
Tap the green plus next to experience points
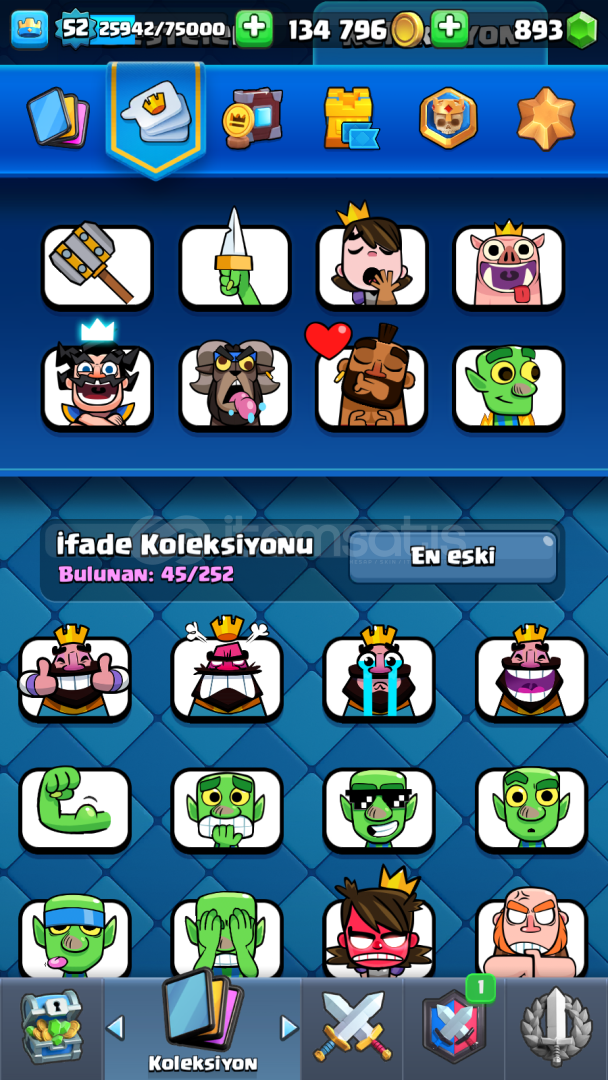click(x=254, y=29)
